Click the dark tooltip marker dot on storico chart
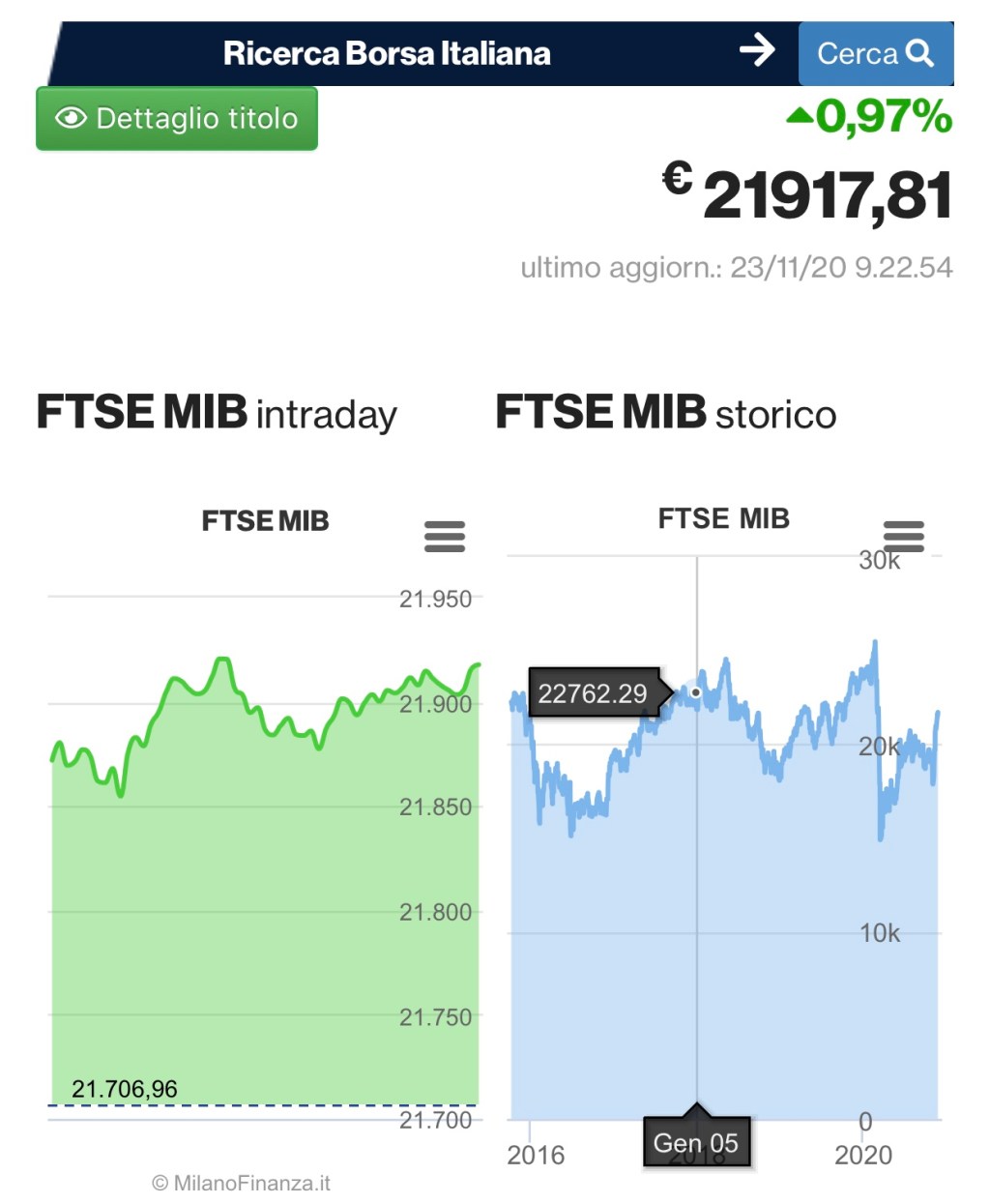The height and width of the screenshot is (1204, 990). [697, 692]
